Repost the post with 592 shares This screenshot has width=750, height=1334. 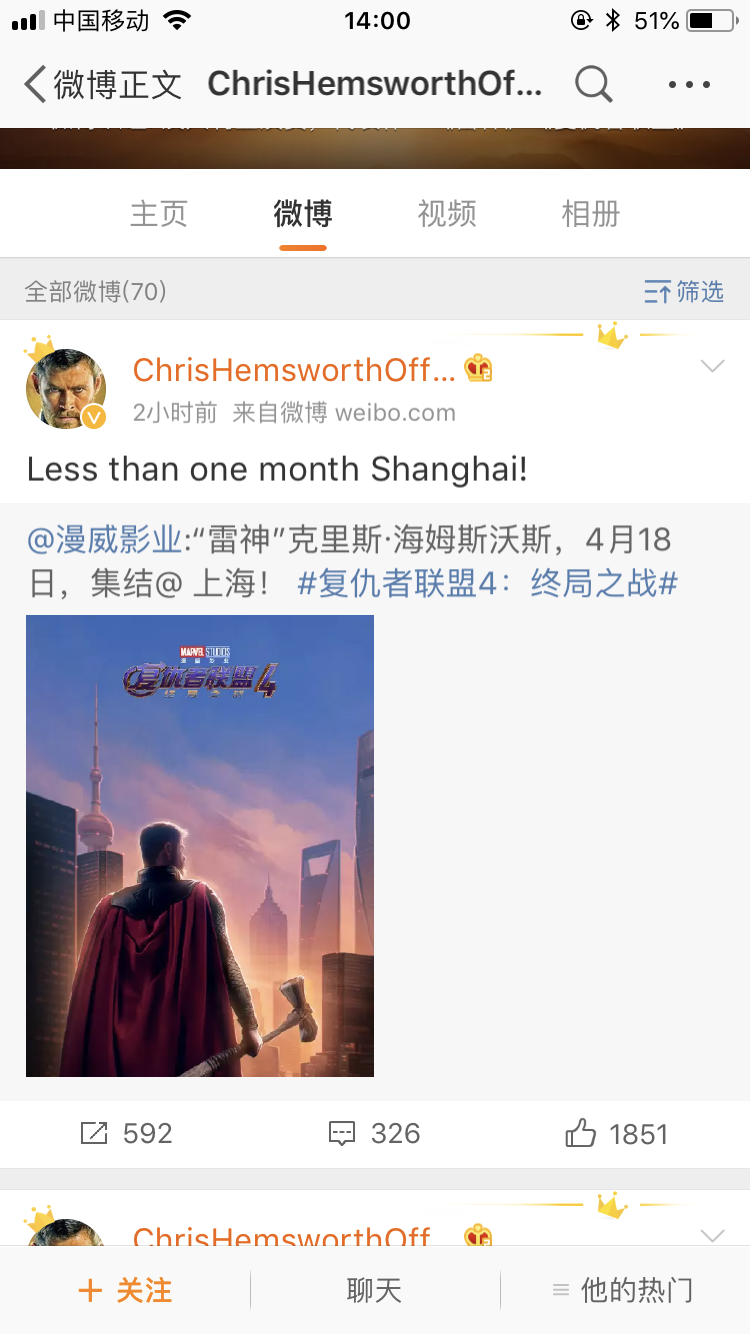tap(126, 1133)
